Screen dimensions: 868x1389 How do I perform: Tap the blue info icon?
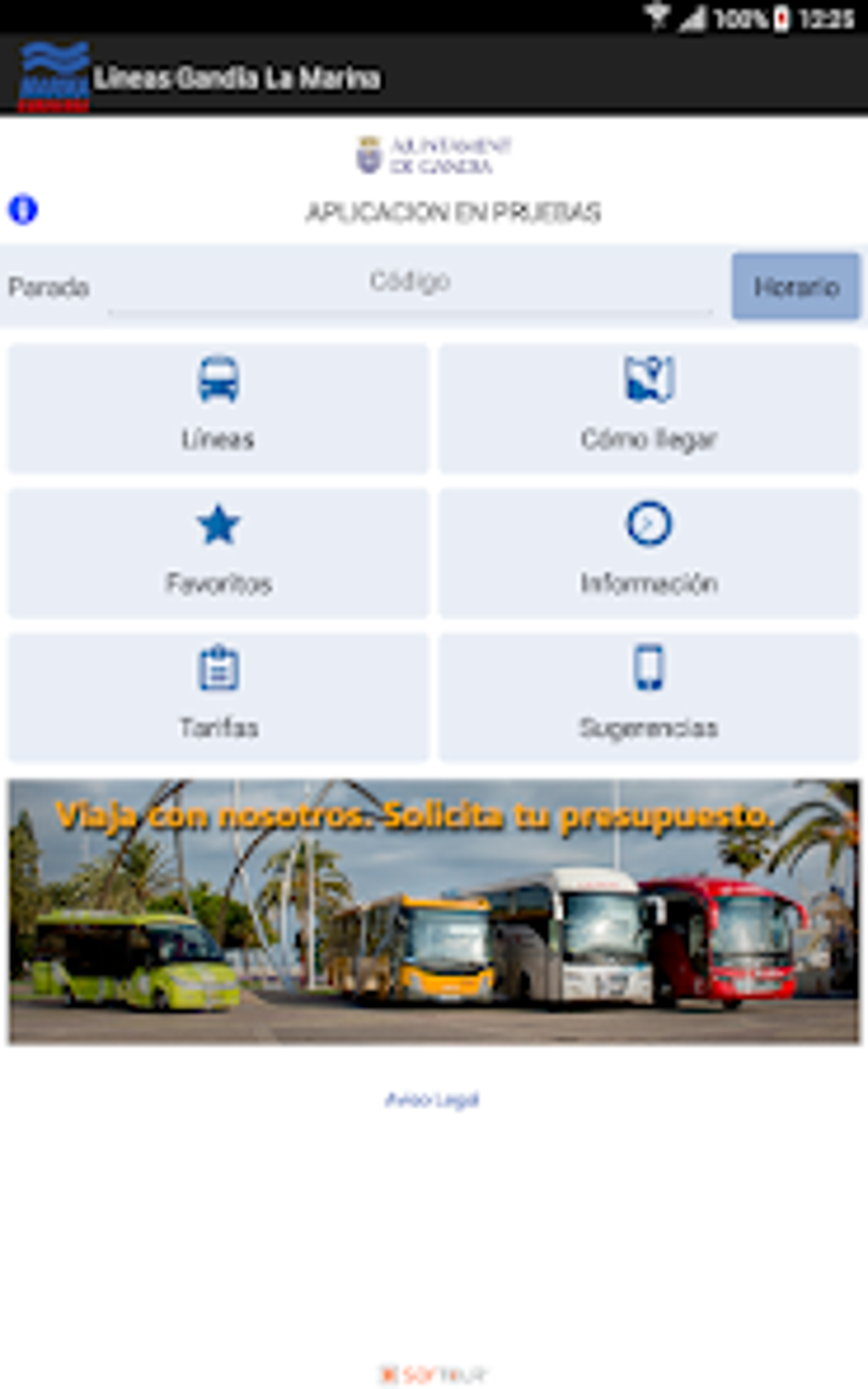(x=23, y=209)
